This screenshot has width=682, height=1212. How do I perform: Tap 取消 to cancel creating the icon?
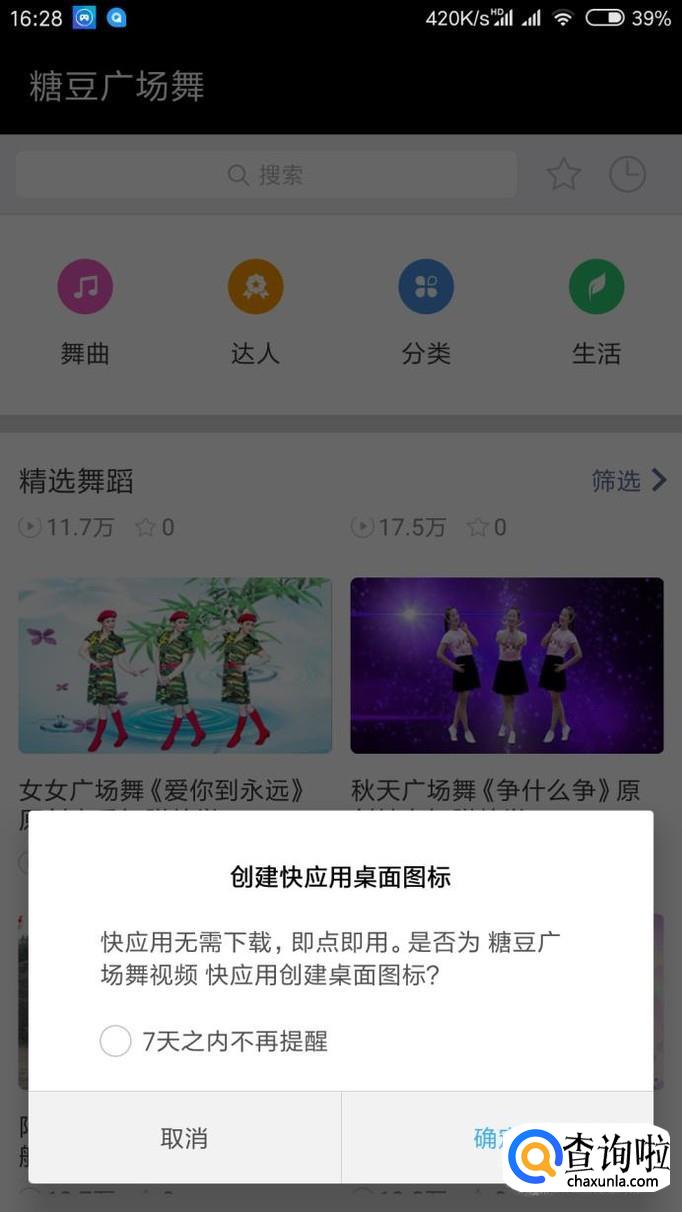point(185,1138)
